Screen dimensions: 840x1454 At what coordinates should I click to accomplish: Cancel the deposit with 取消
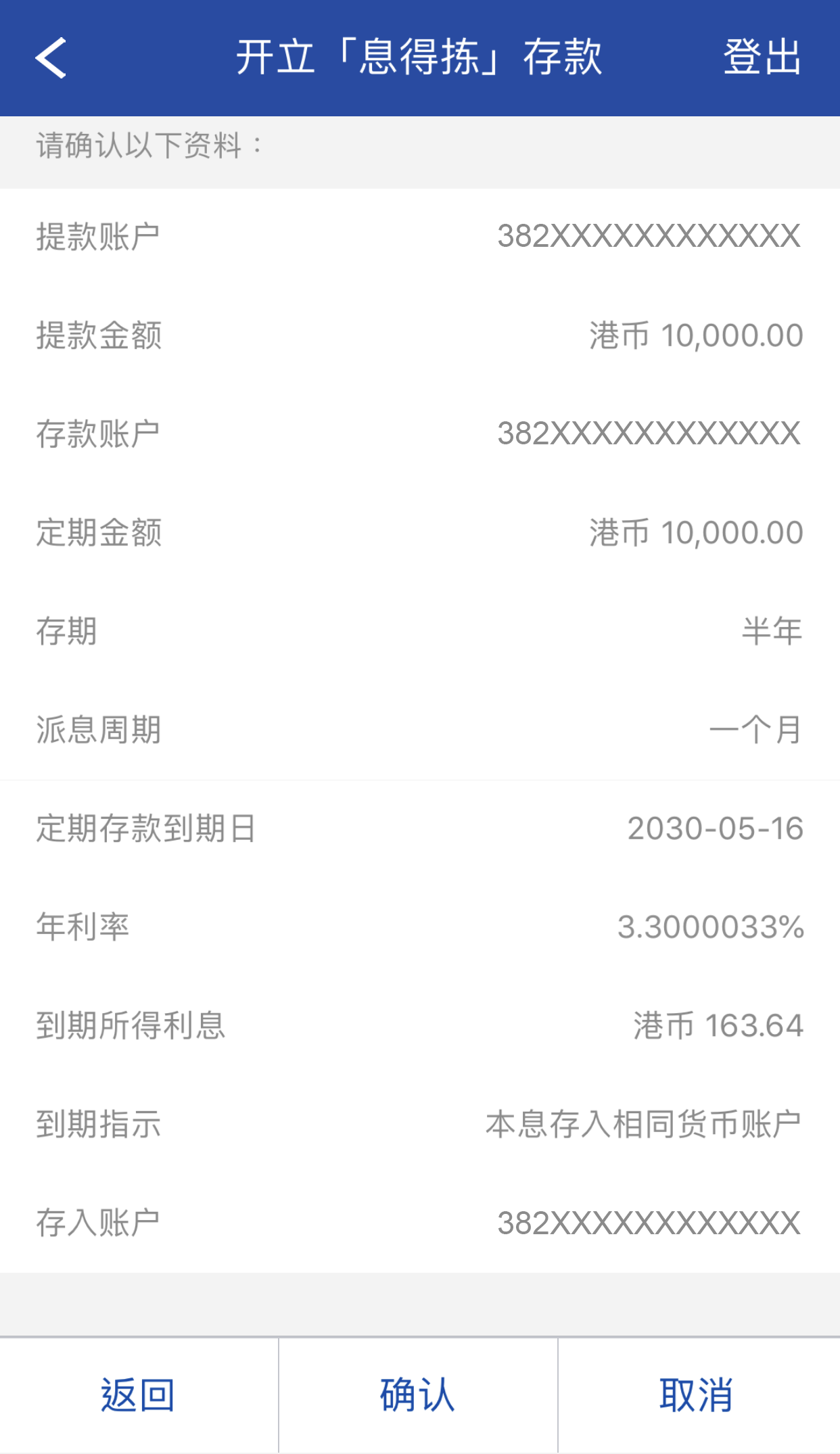pos(697,1394)
